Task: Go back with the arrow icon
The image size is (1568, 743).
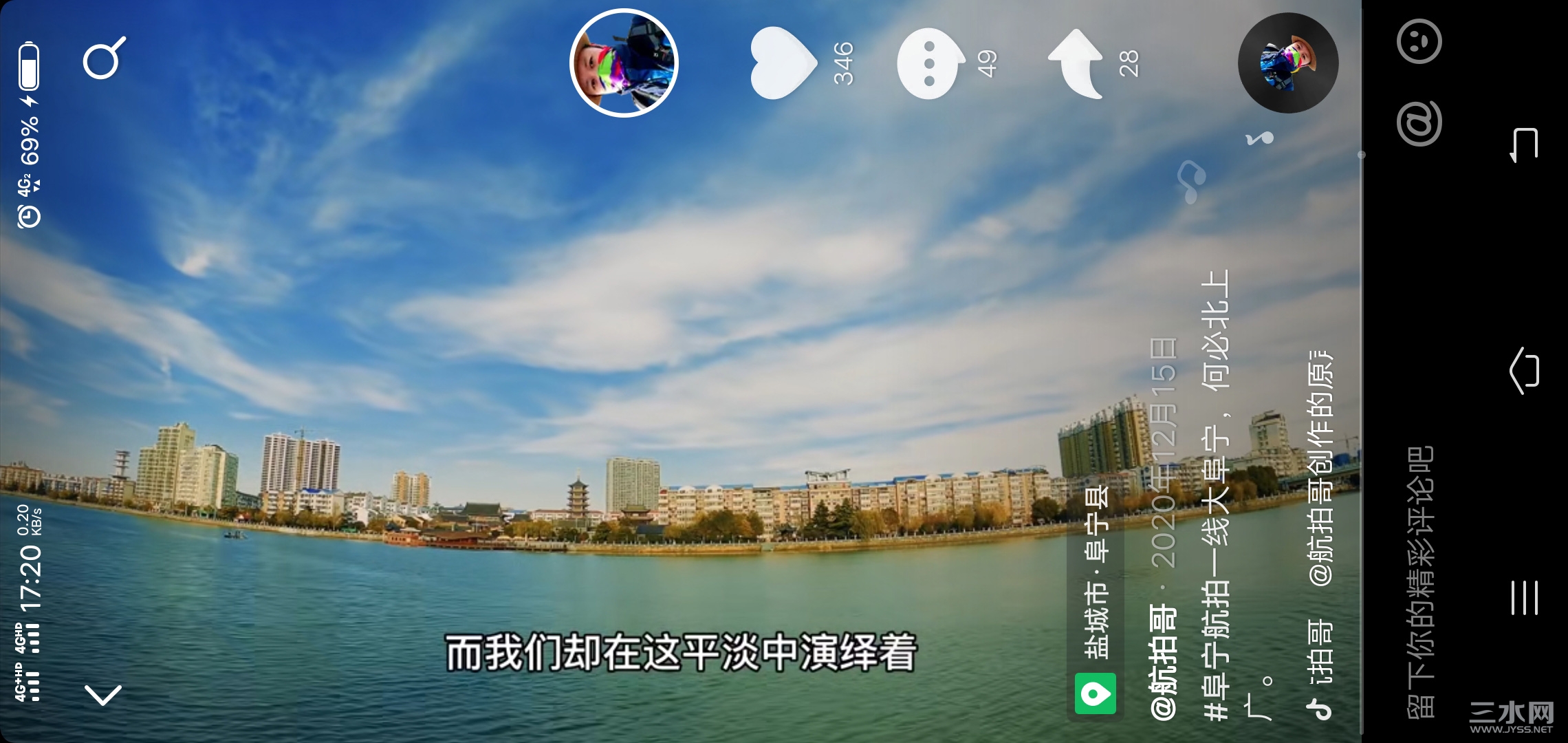Action: (103, 695)
